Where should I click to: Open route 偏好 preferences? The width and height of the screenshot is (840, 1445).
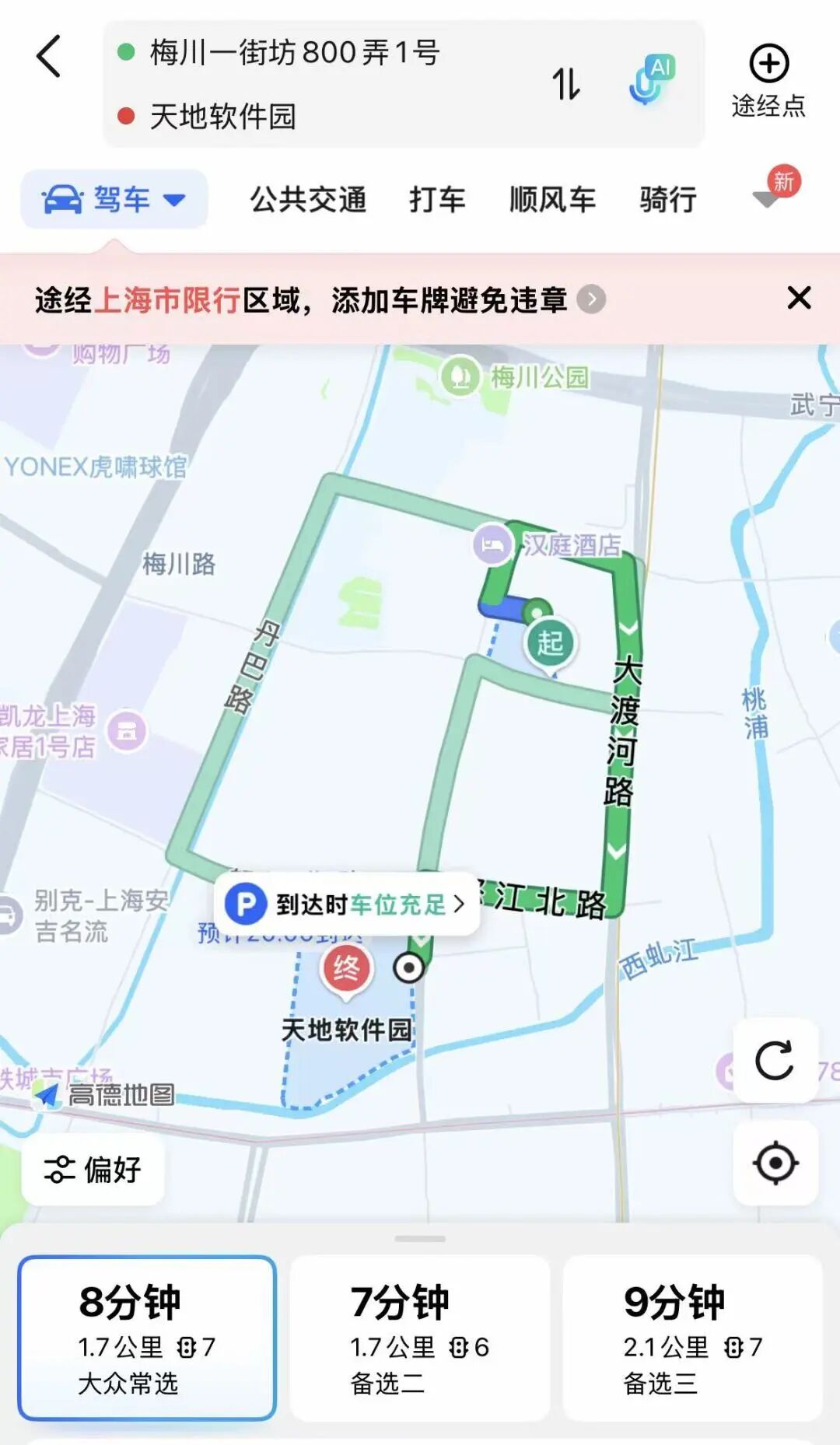coord(93,1169)
